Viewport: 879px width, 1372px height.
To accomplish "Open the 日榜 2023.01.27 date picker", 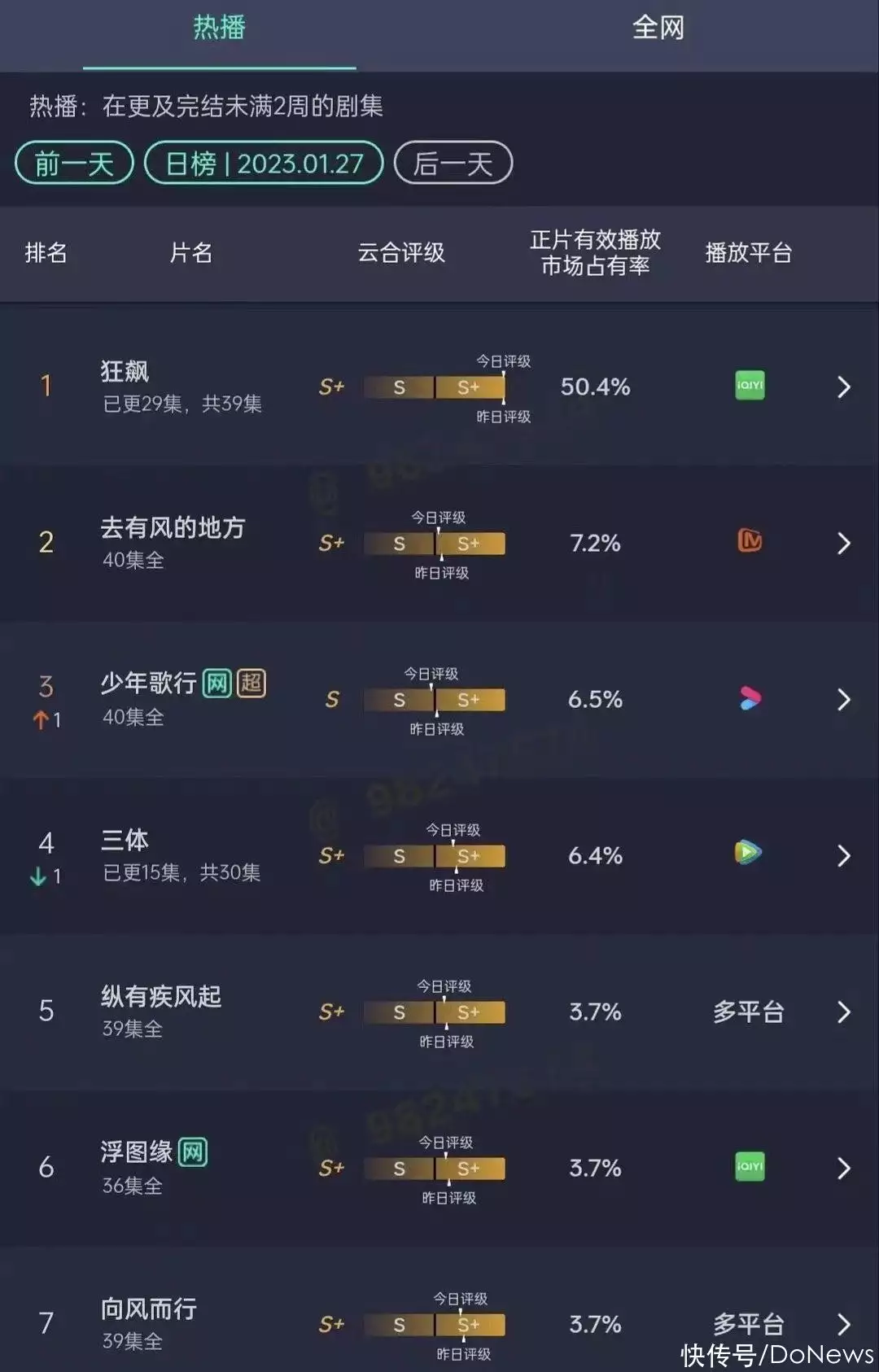I will (264, 164).
